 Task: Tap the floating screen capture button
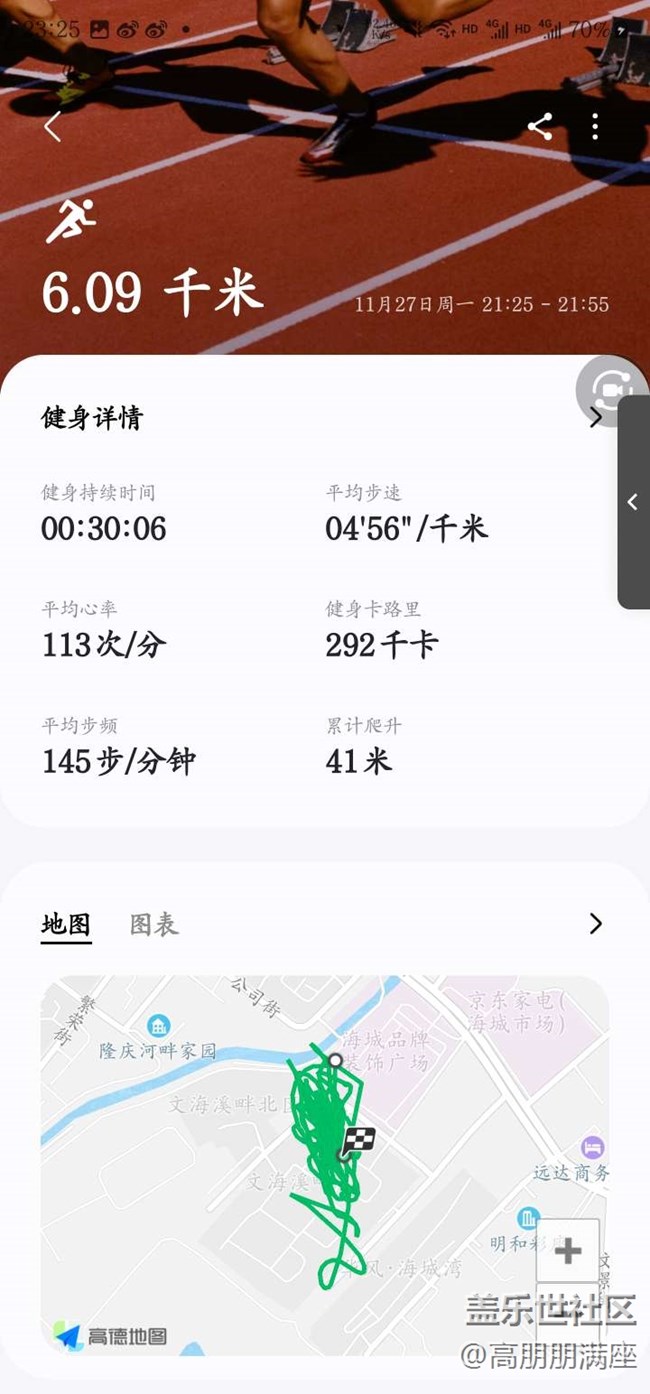point(611,389)
